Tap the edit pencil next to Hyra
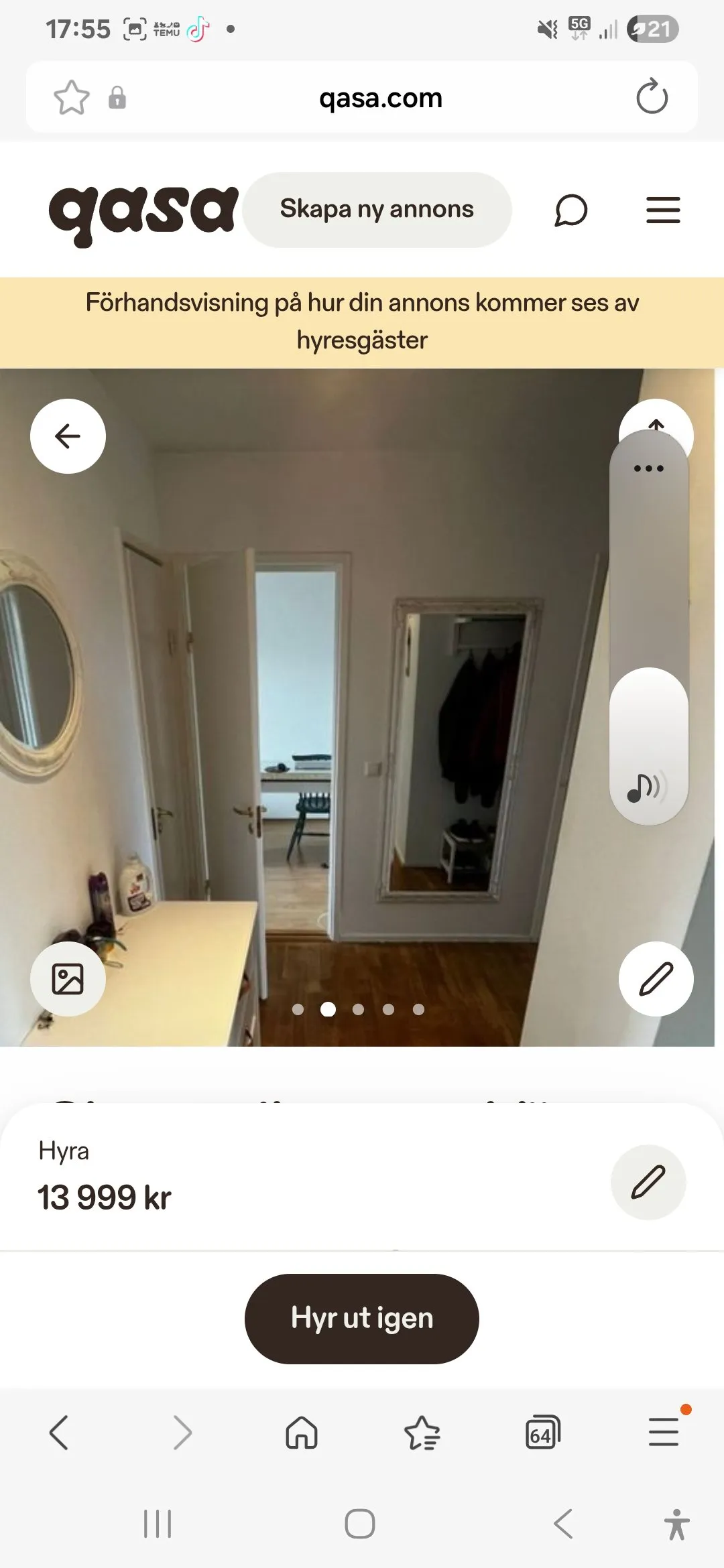 648,1182
